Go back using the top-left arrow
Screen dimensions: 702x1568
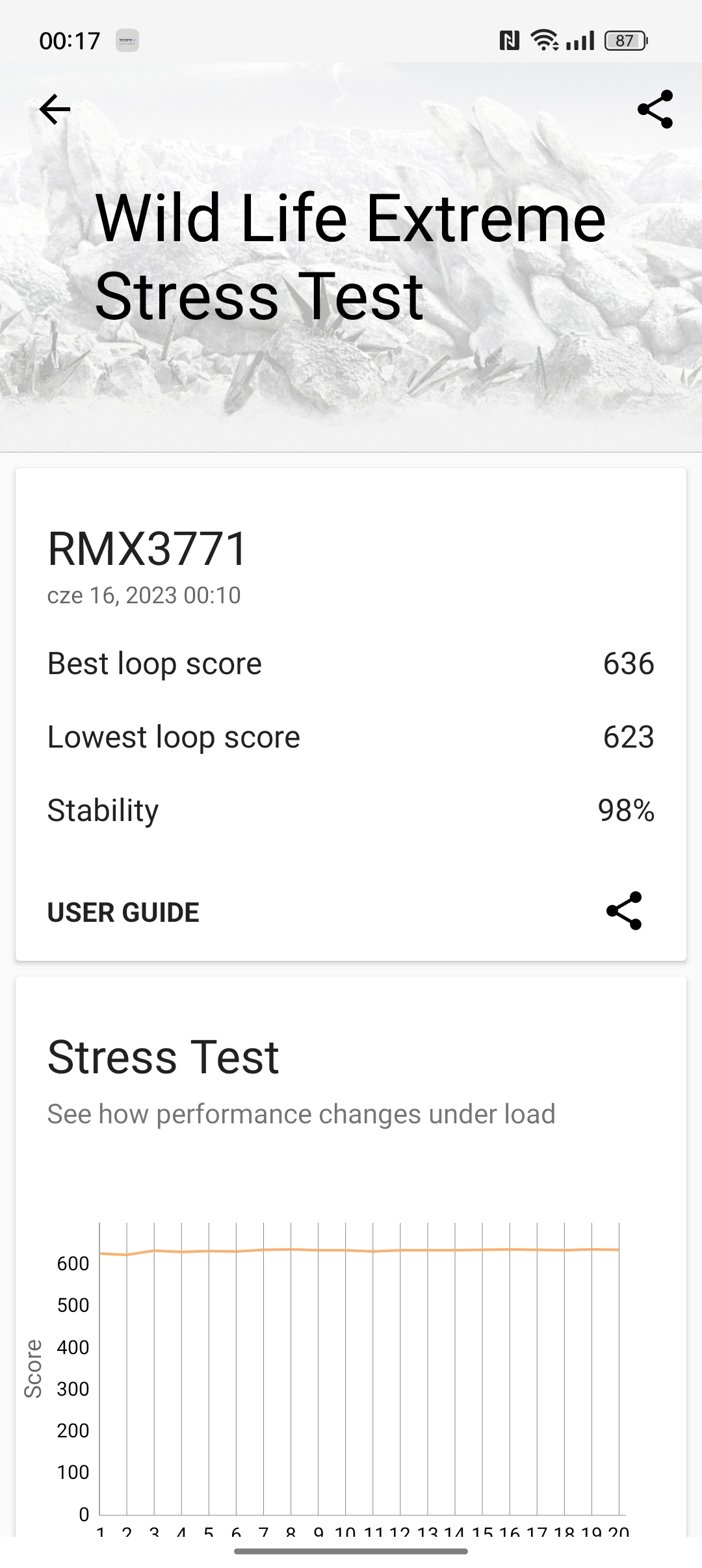click(x=55, y=109)
